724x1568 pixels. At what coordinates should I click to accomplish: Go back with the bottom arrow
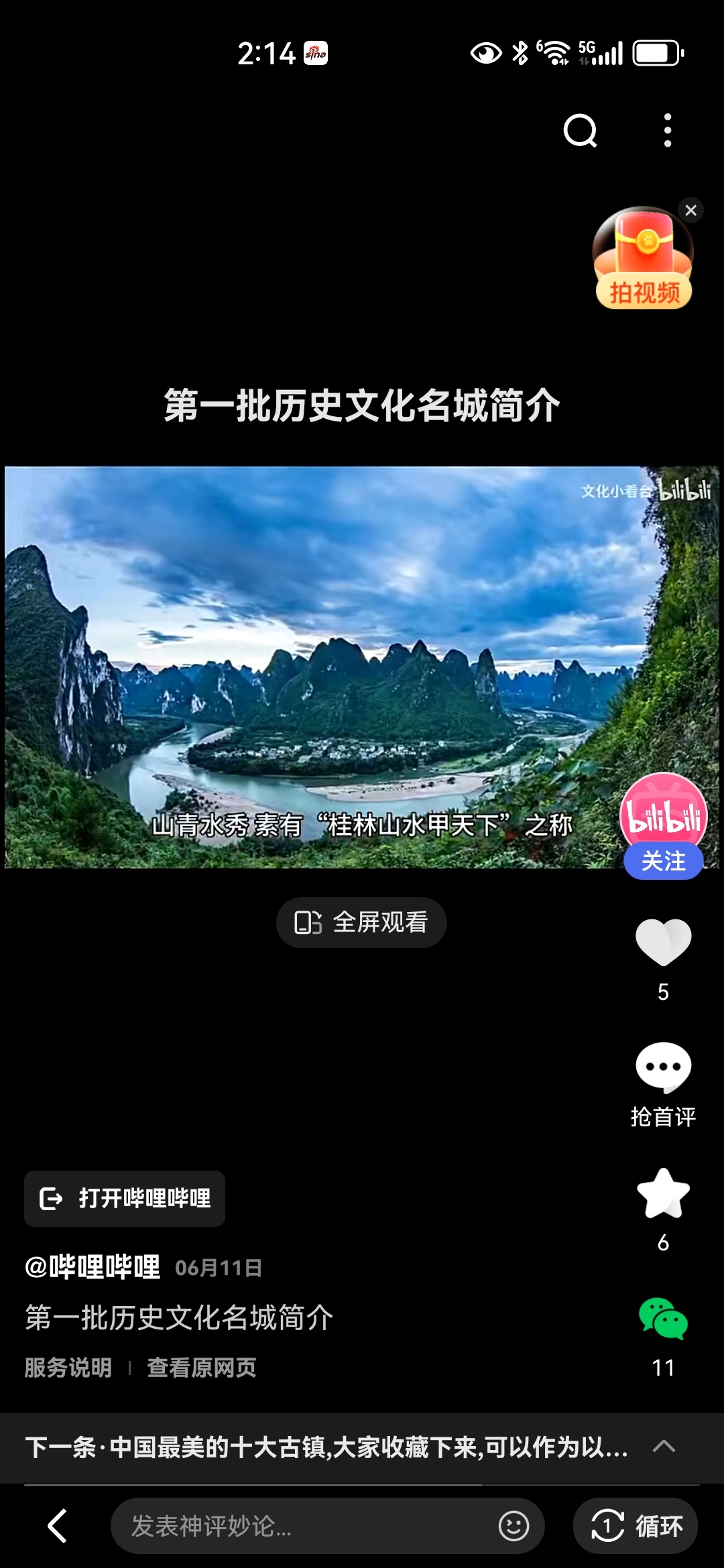pyautogui.click(x=58, y=1526)
